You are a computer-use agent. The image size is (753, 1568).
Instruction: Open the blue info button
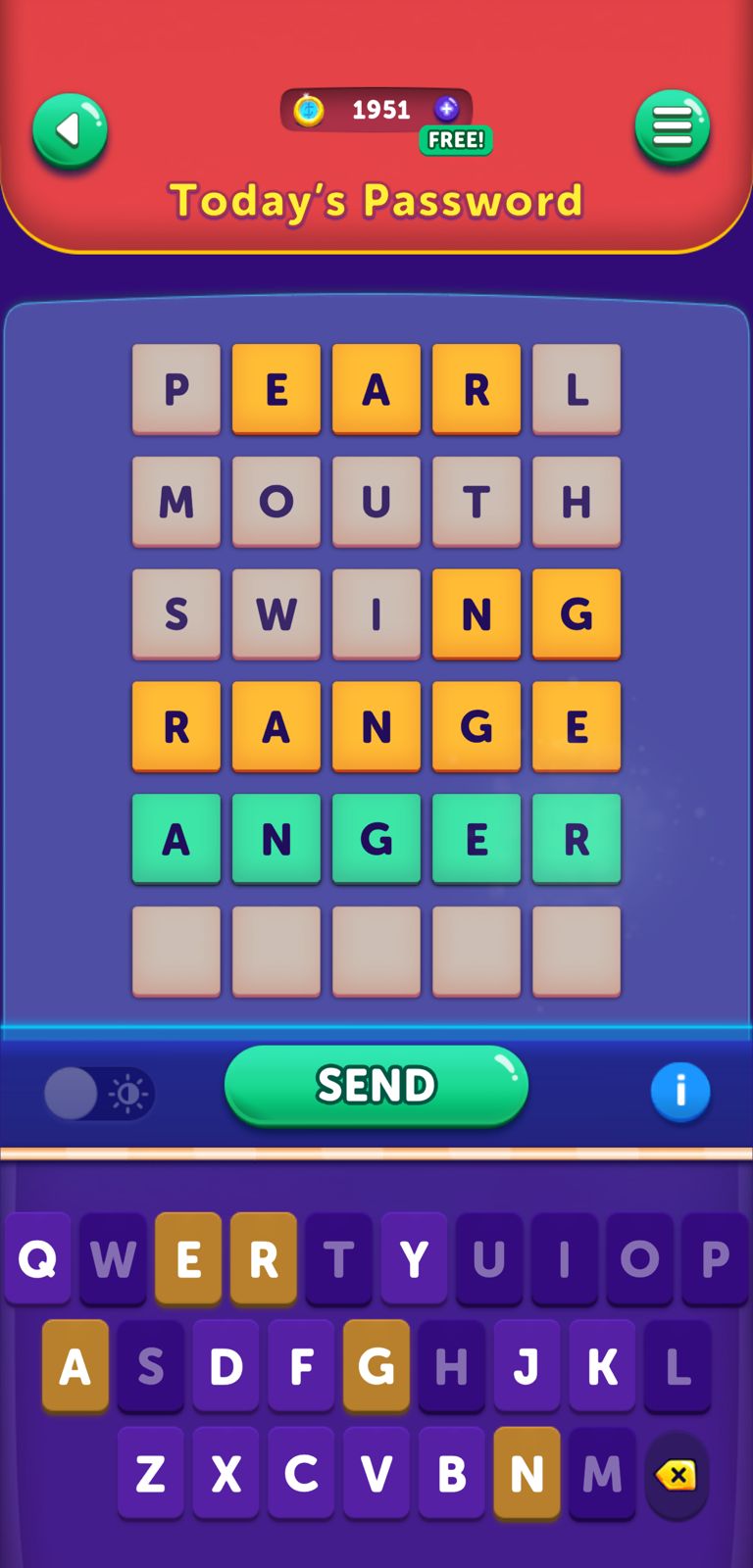point(679,1091)
